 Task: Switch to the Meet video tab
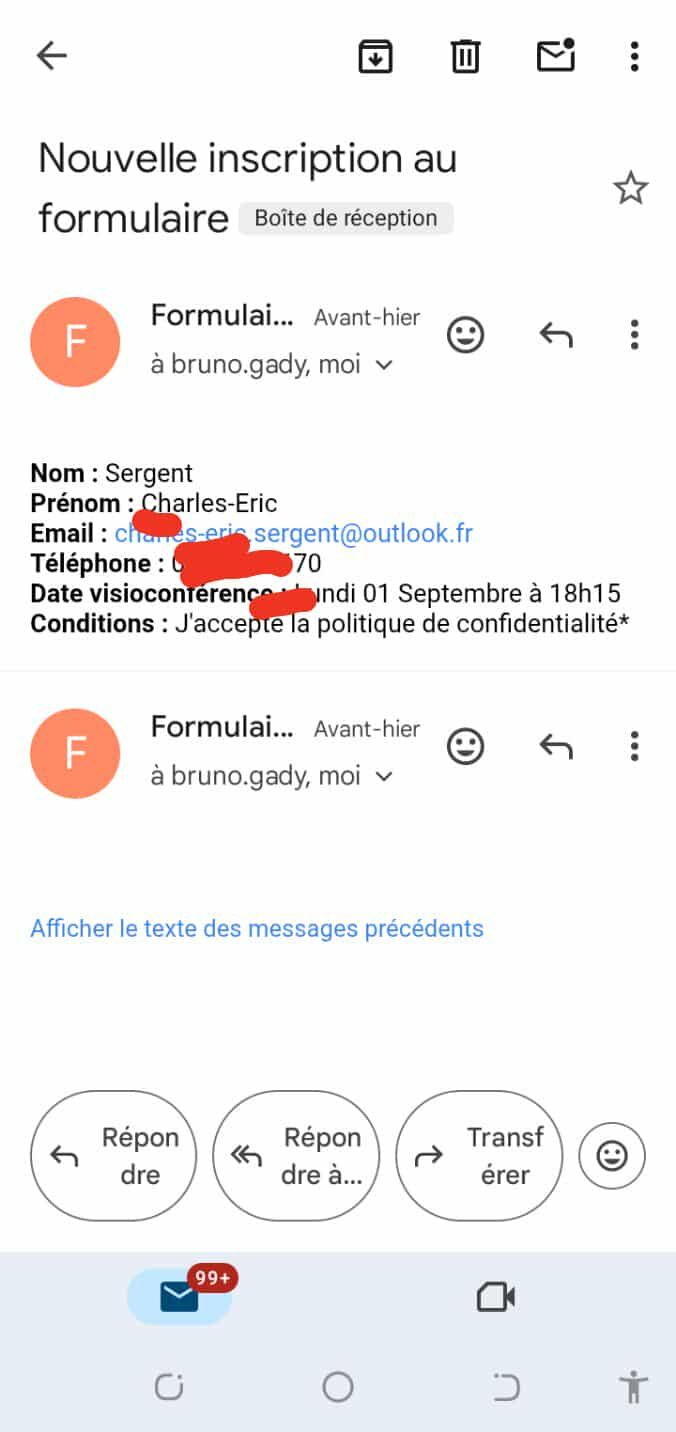(x=496, y=1298)
